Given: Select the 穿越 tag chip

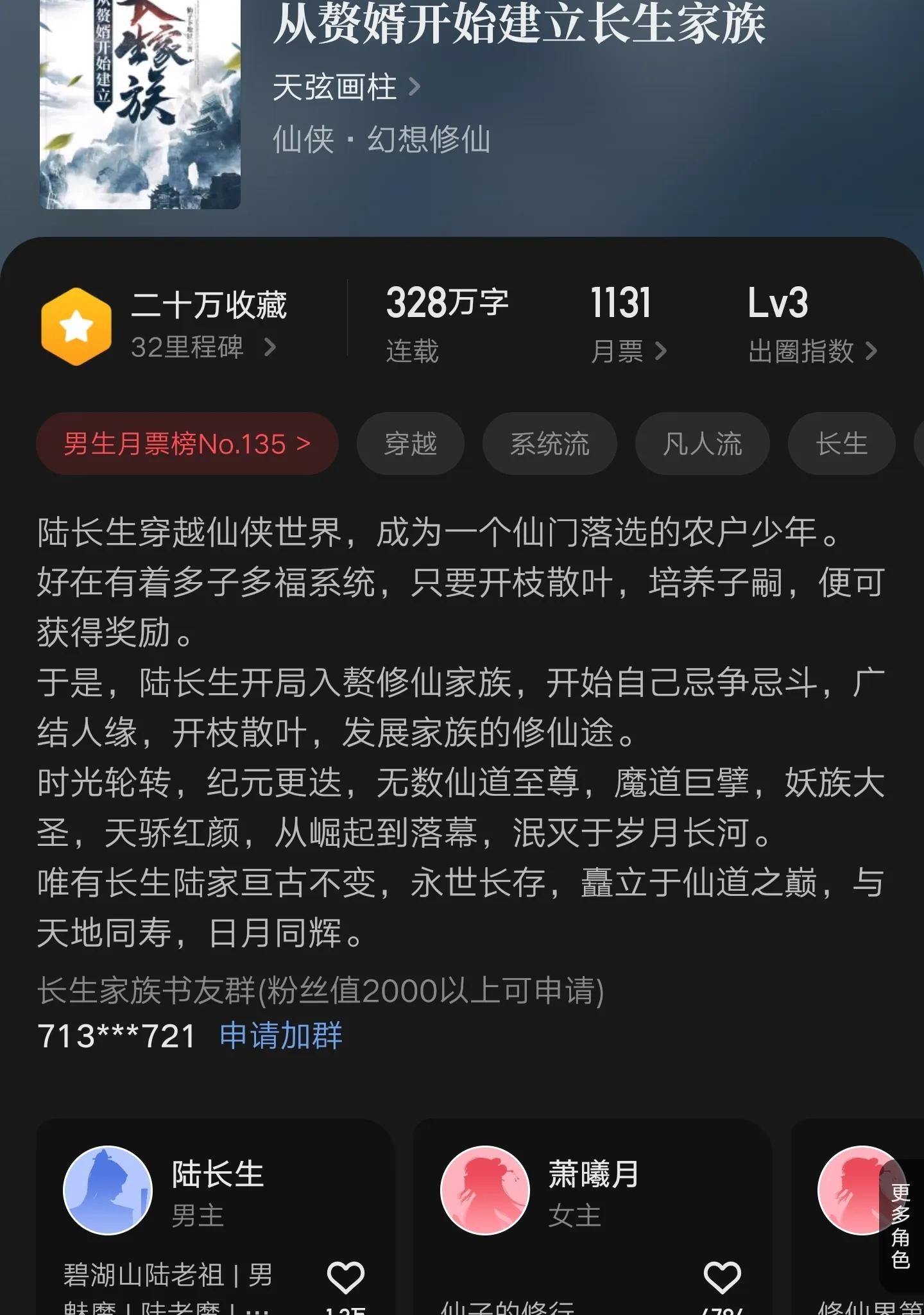Looking at the screenshot, I should pos(410,444).
